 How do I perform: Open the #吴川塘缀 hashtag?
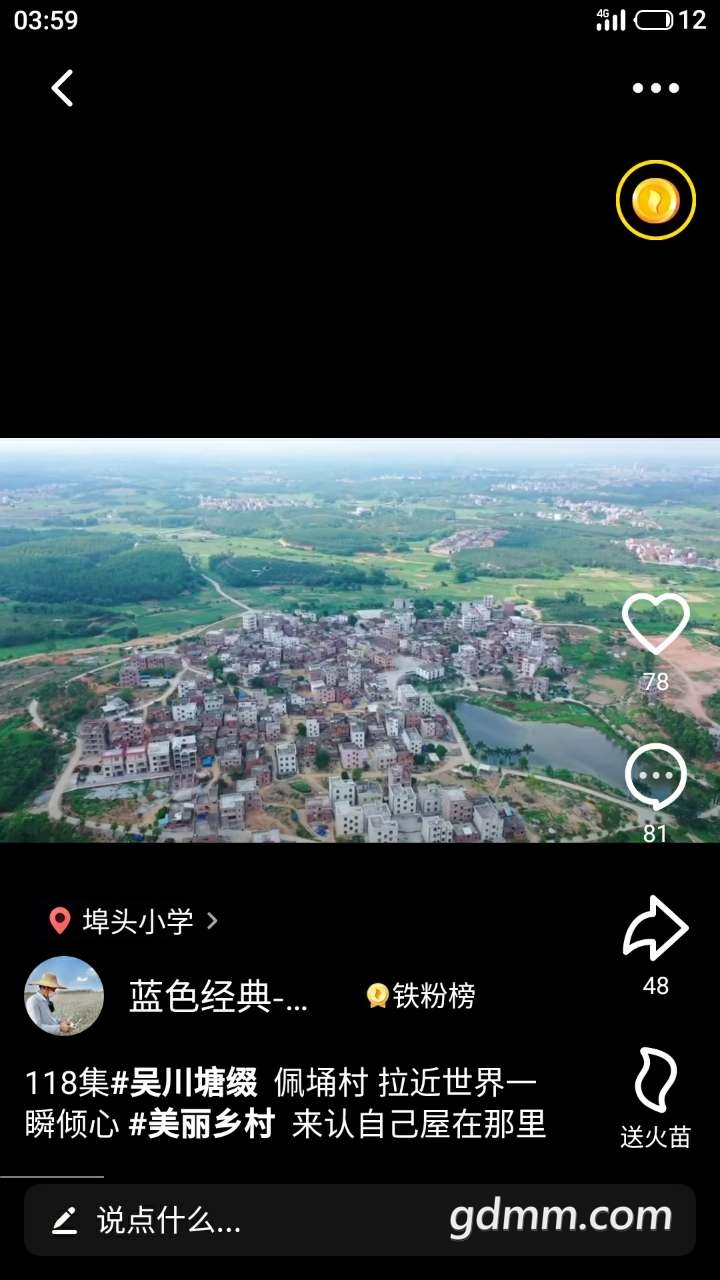(x=184, y=1083)
